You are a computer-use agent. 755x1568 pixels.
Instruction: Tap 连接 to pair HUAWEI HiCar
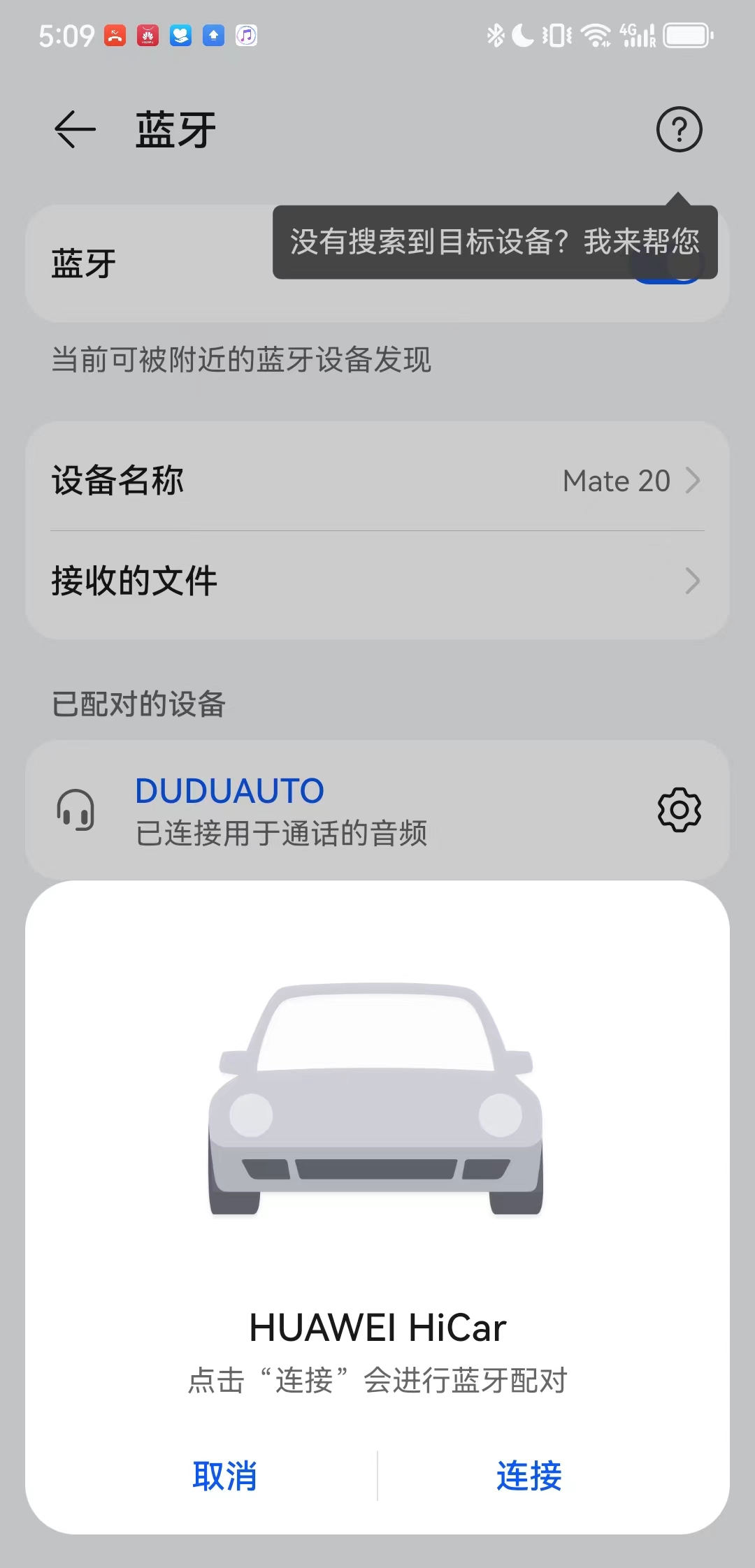529,1476
